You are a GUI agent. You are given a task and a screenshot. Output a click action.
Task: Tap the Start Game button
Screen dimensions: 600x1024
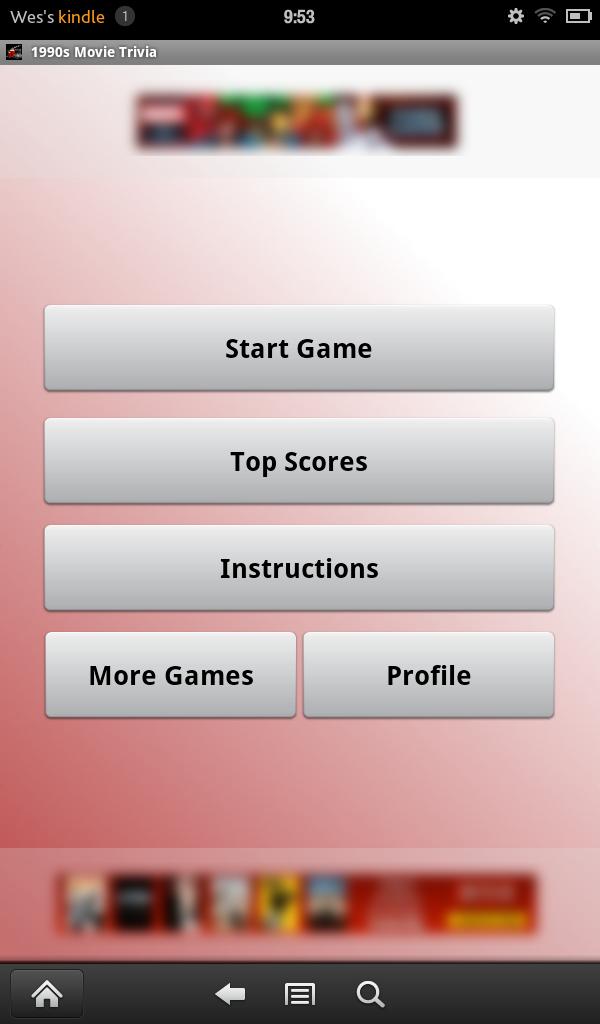coord(299,348)
